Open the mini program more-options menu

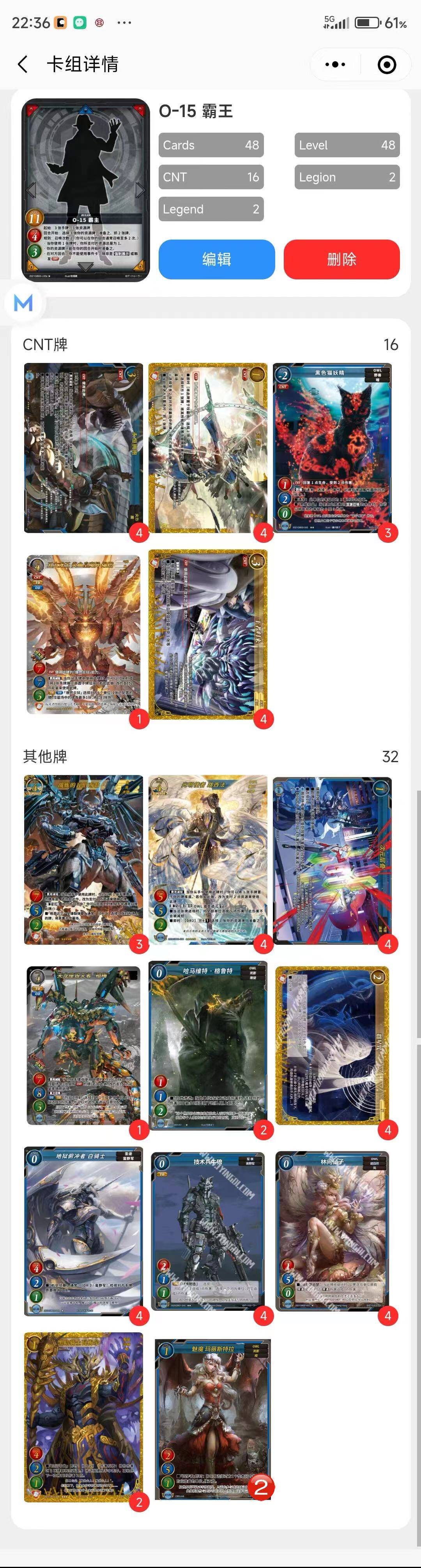[335, 64]
